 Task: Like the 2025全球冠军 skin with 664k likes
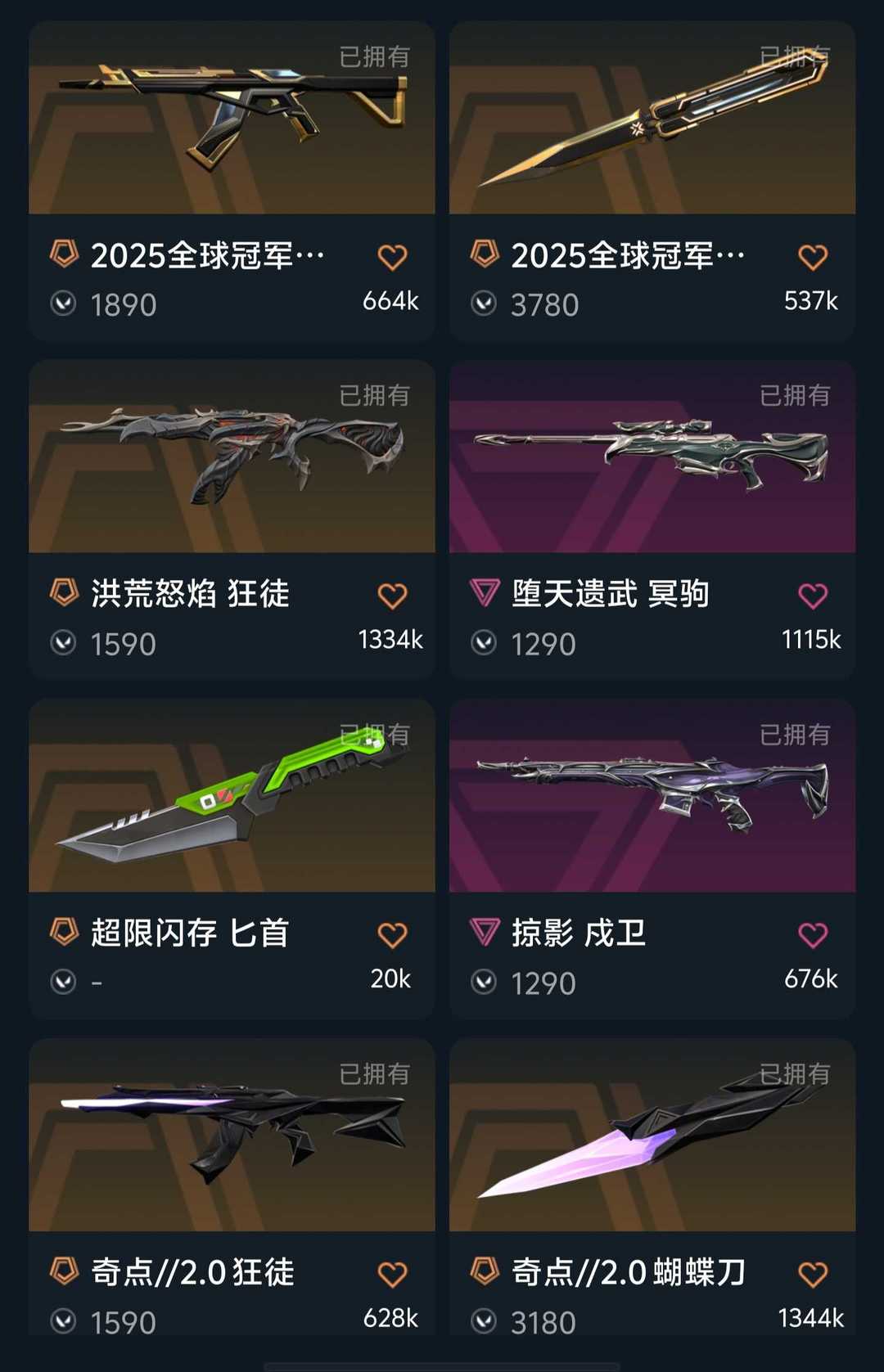click(392, 258)
